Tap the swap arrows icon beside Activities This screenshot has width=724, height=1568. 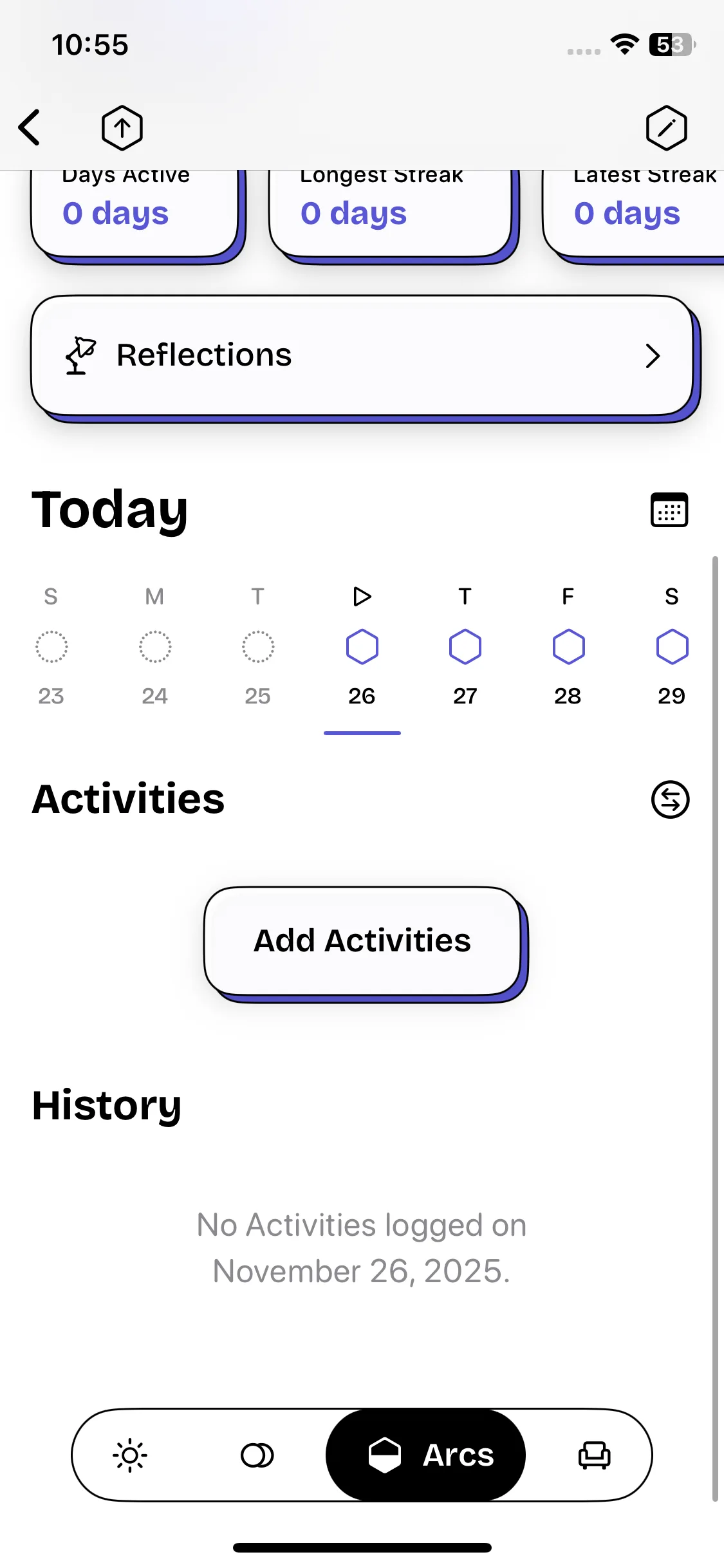[x=670, y=799]
